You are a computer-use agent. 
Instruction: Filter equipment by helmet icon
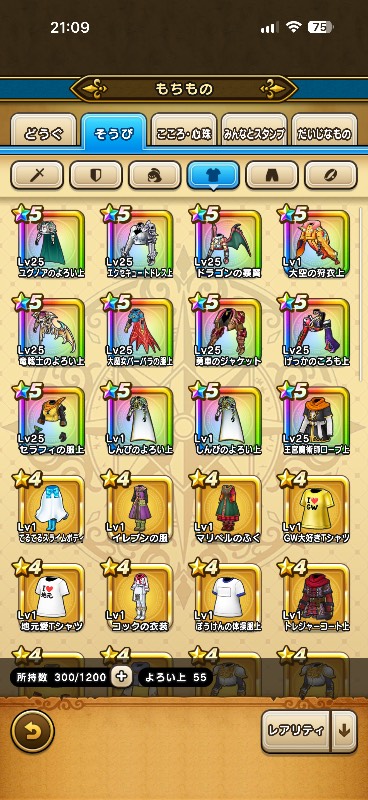tap(155, 176)
